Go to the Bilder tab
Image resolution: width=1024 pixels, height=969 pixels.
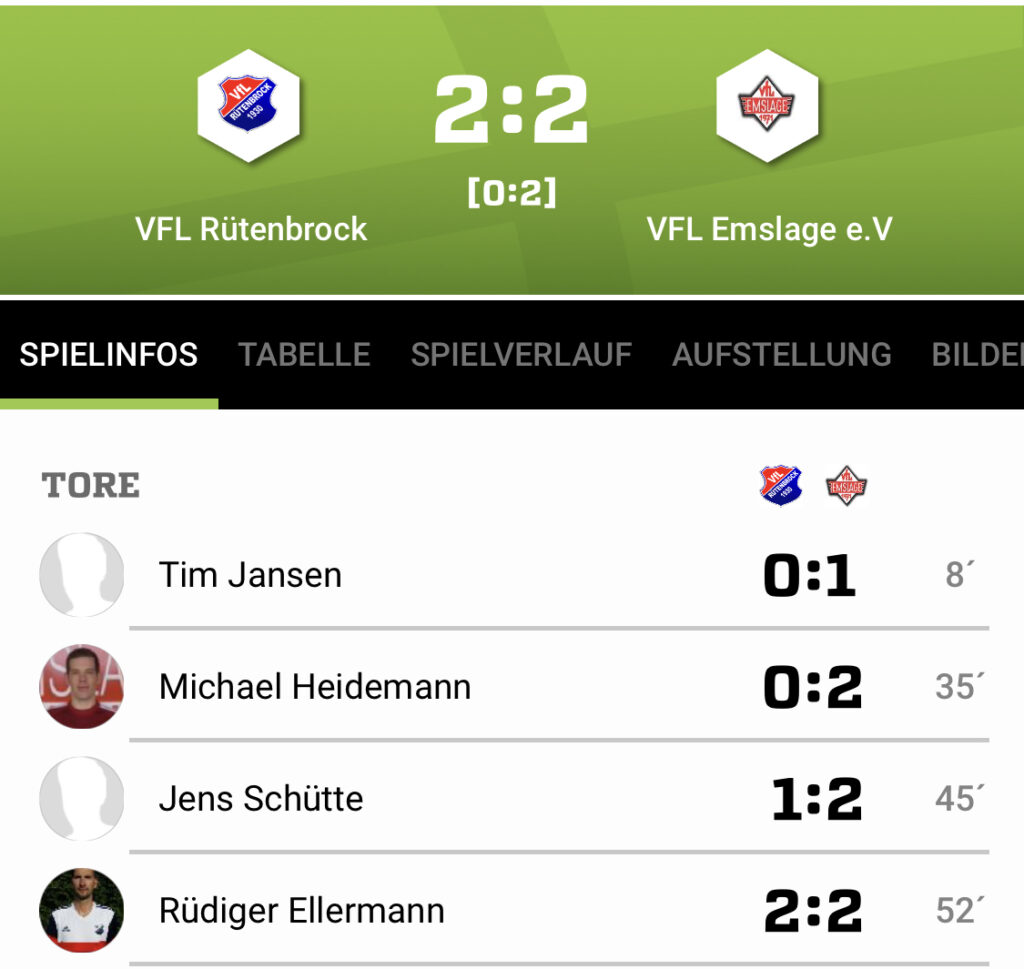(977, 355)
